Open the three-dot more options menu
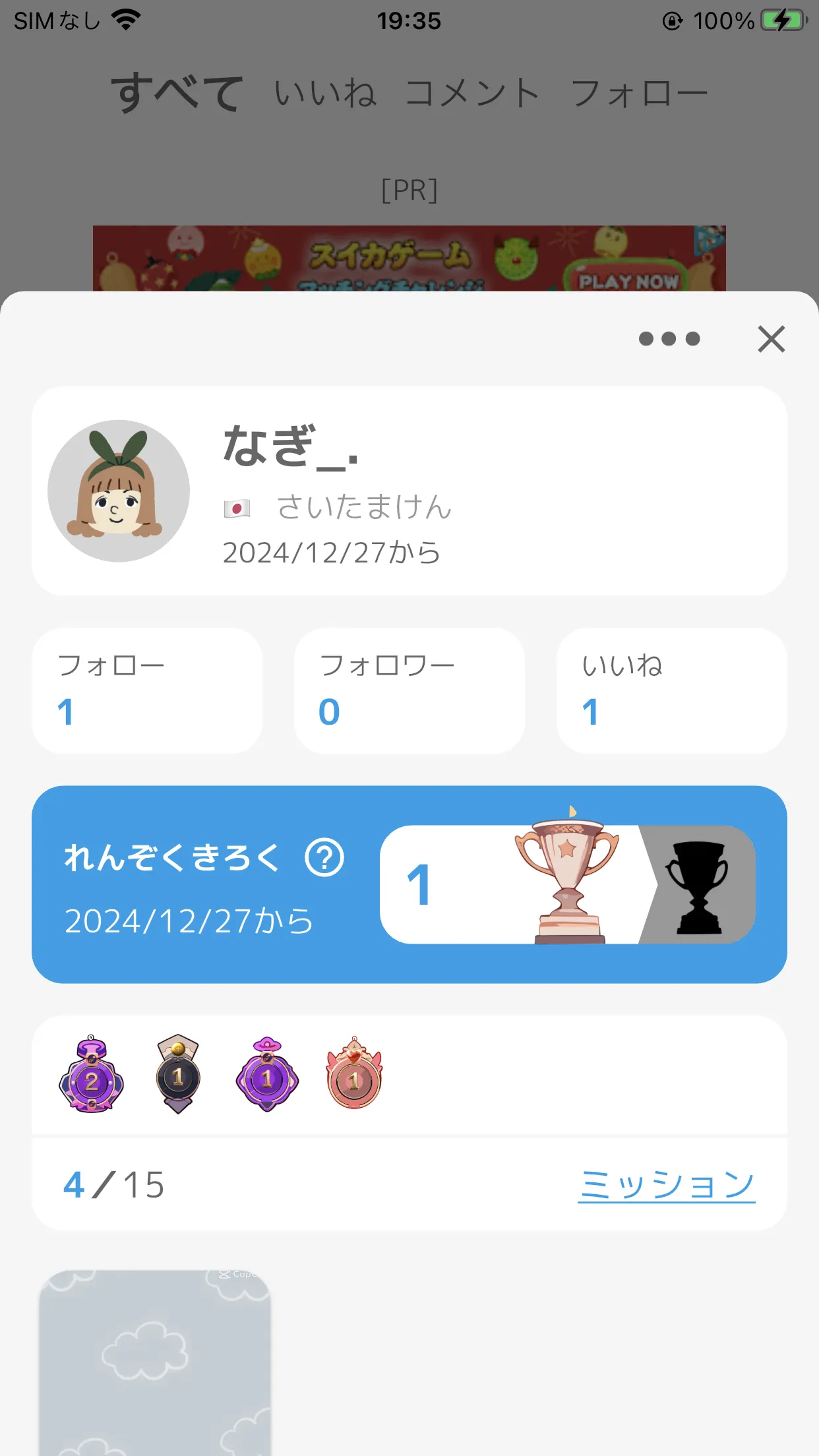Viewport: 819px width, 1456px height. point(669,339)
